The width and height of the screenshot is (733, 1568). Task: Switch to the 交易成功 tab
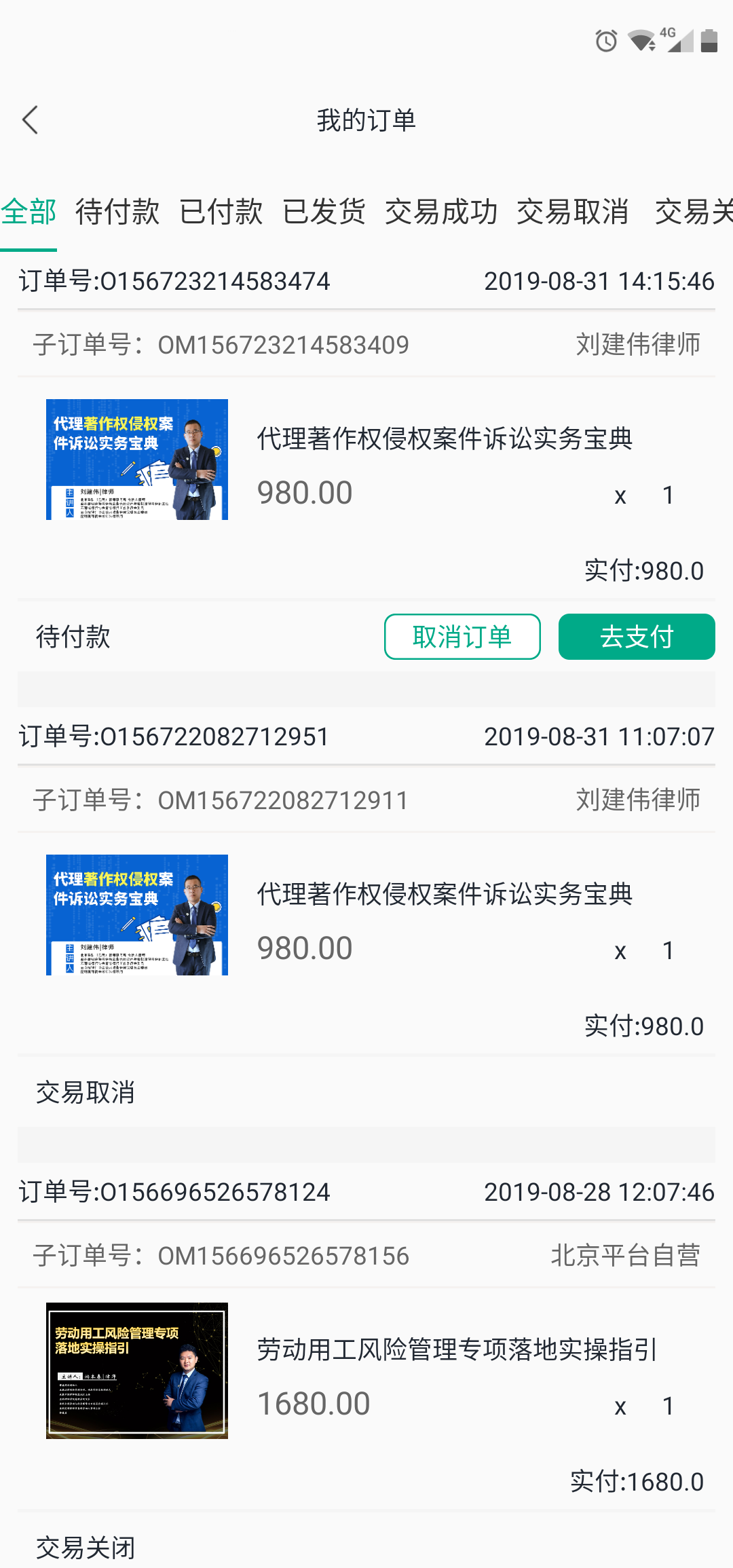441,212
